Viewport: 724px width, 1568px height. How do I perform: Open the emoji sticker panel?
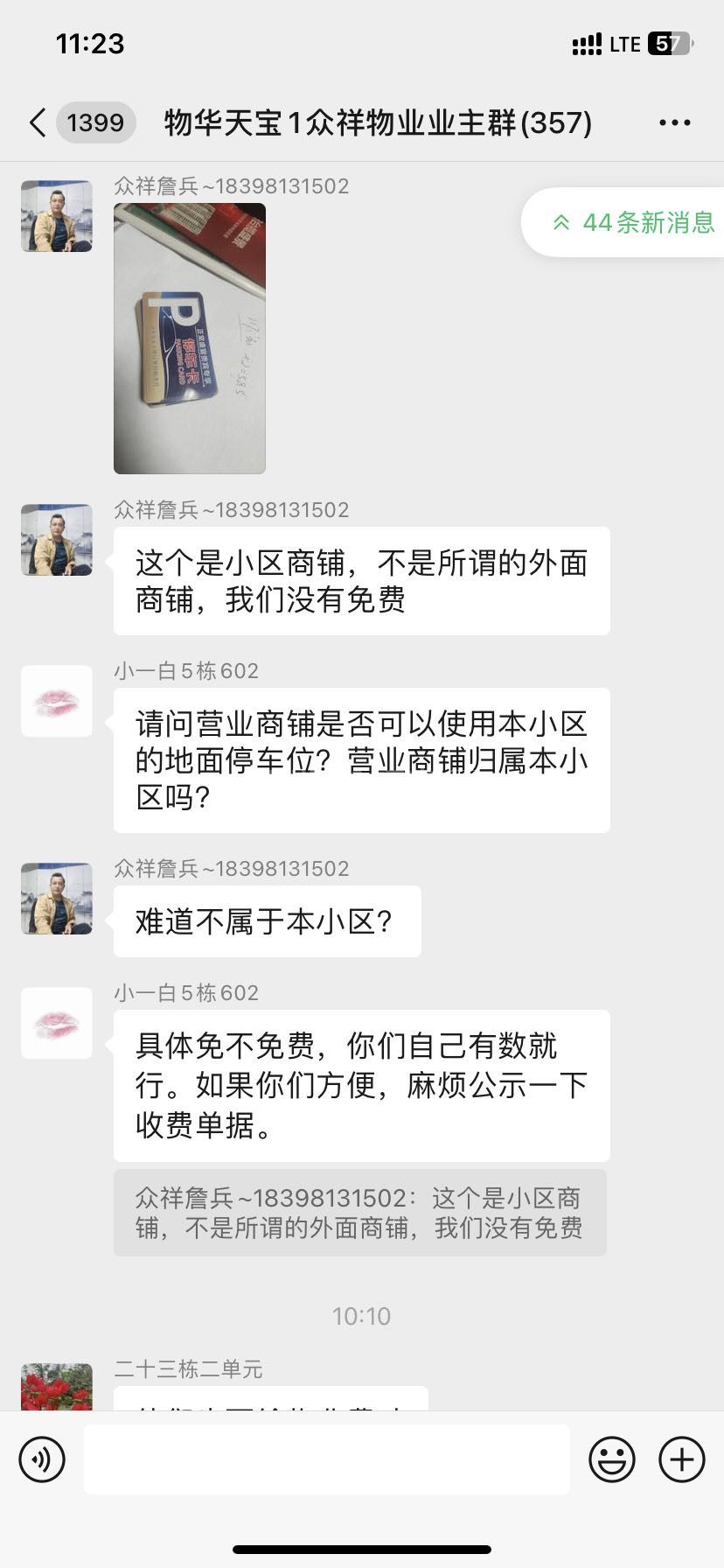pyautogui.click(x=611, y=1459)
